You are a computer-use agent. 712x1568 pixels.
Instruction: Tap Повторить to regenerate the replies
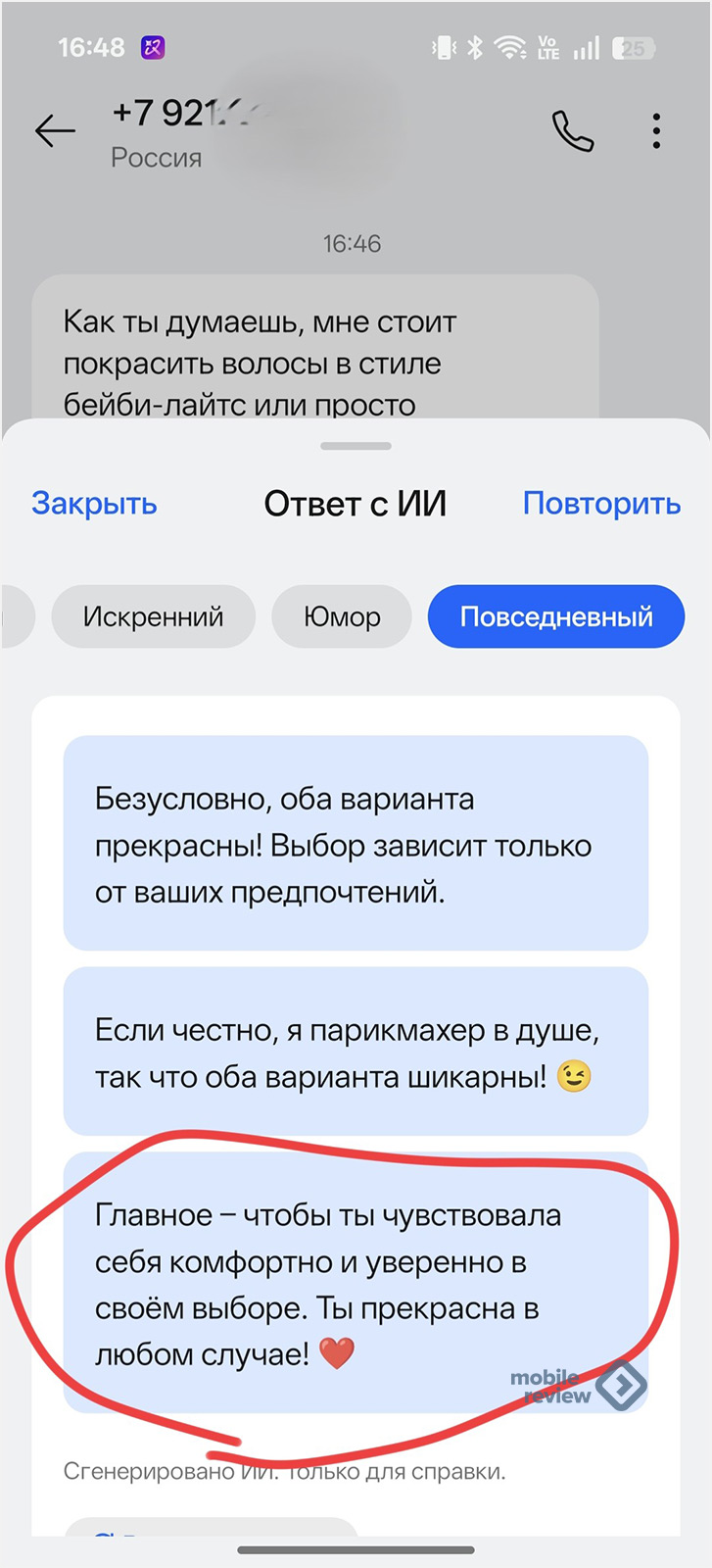tap(601, 503)
